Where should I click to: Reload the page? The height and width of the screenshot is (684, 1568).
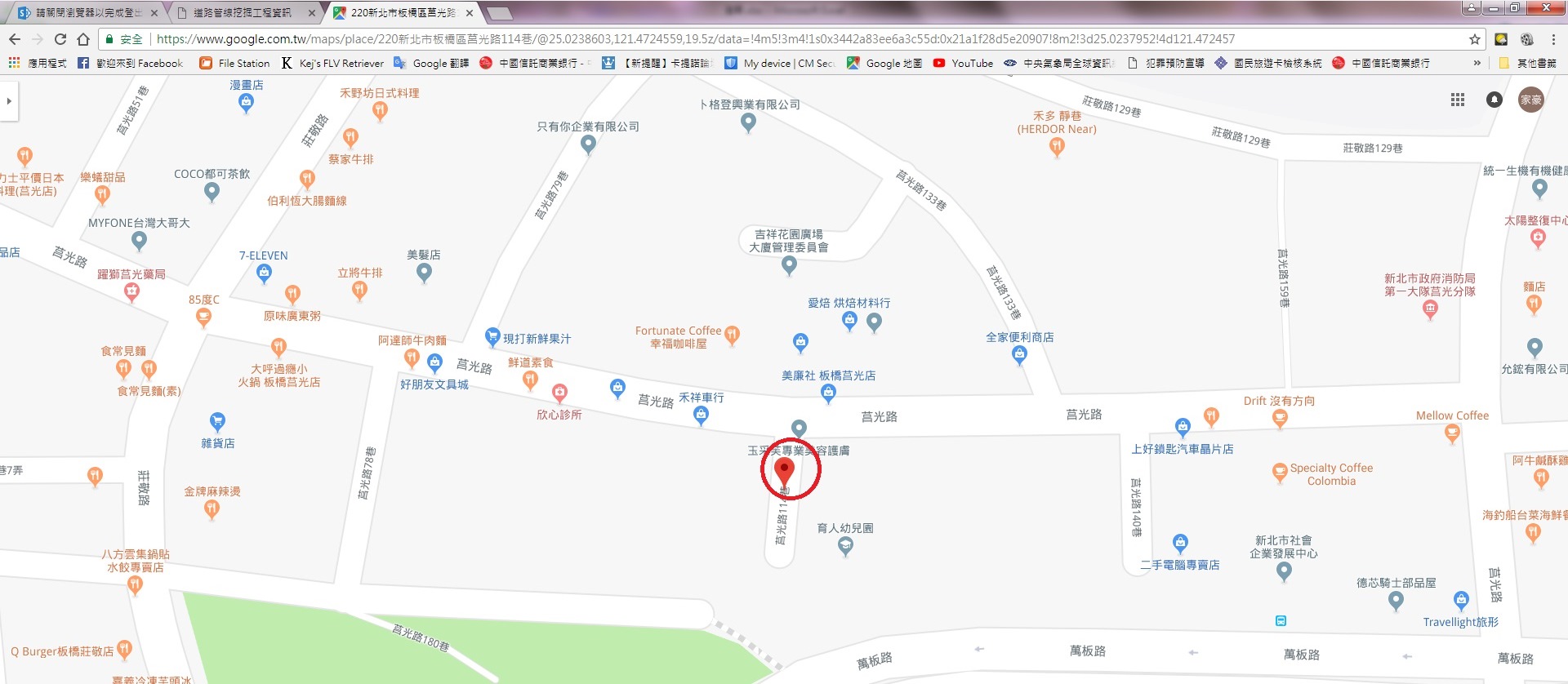point(60,39)
